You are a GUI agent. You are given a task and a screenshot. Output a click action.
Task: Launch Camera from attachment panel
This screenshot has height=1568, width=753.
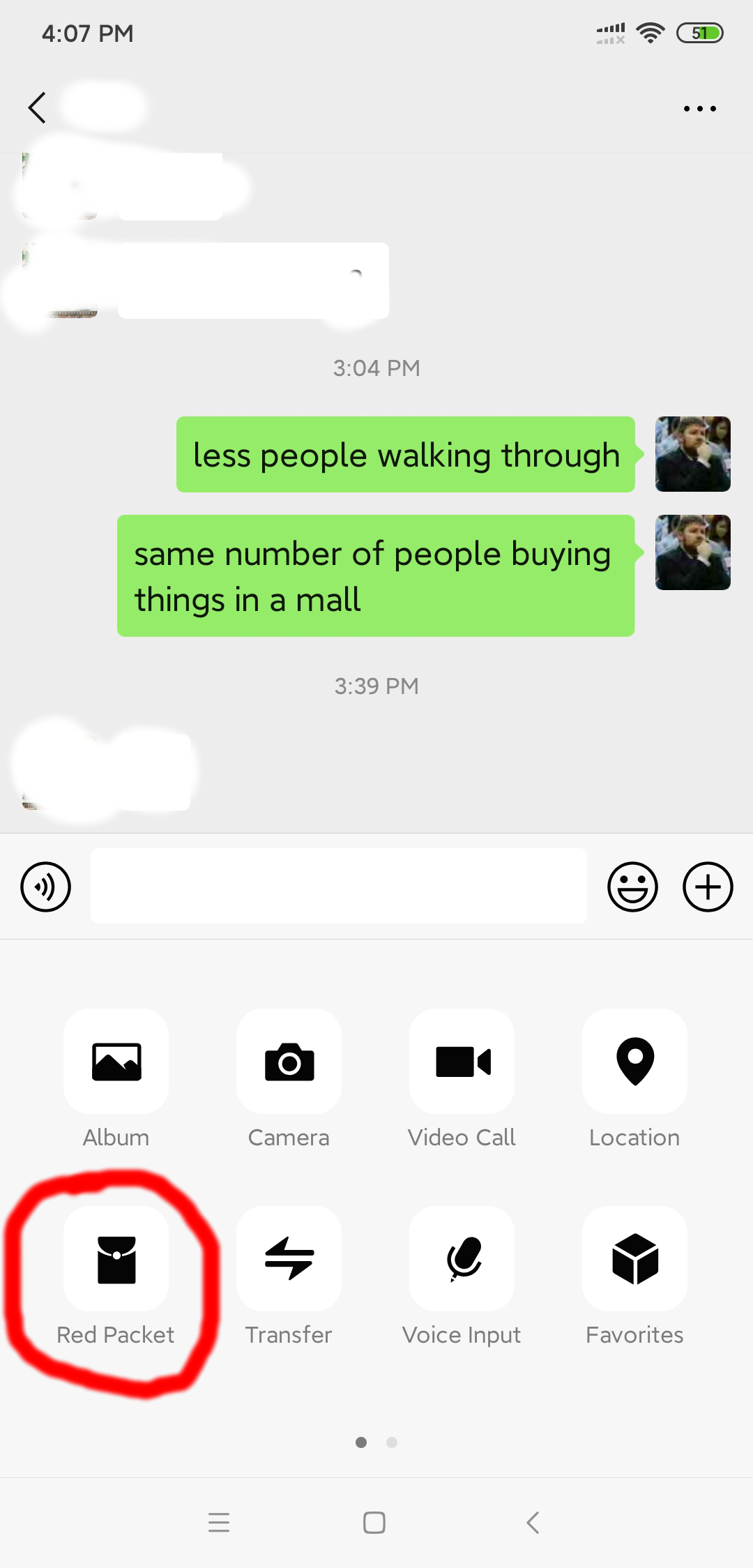click(x=289, y=1062)
